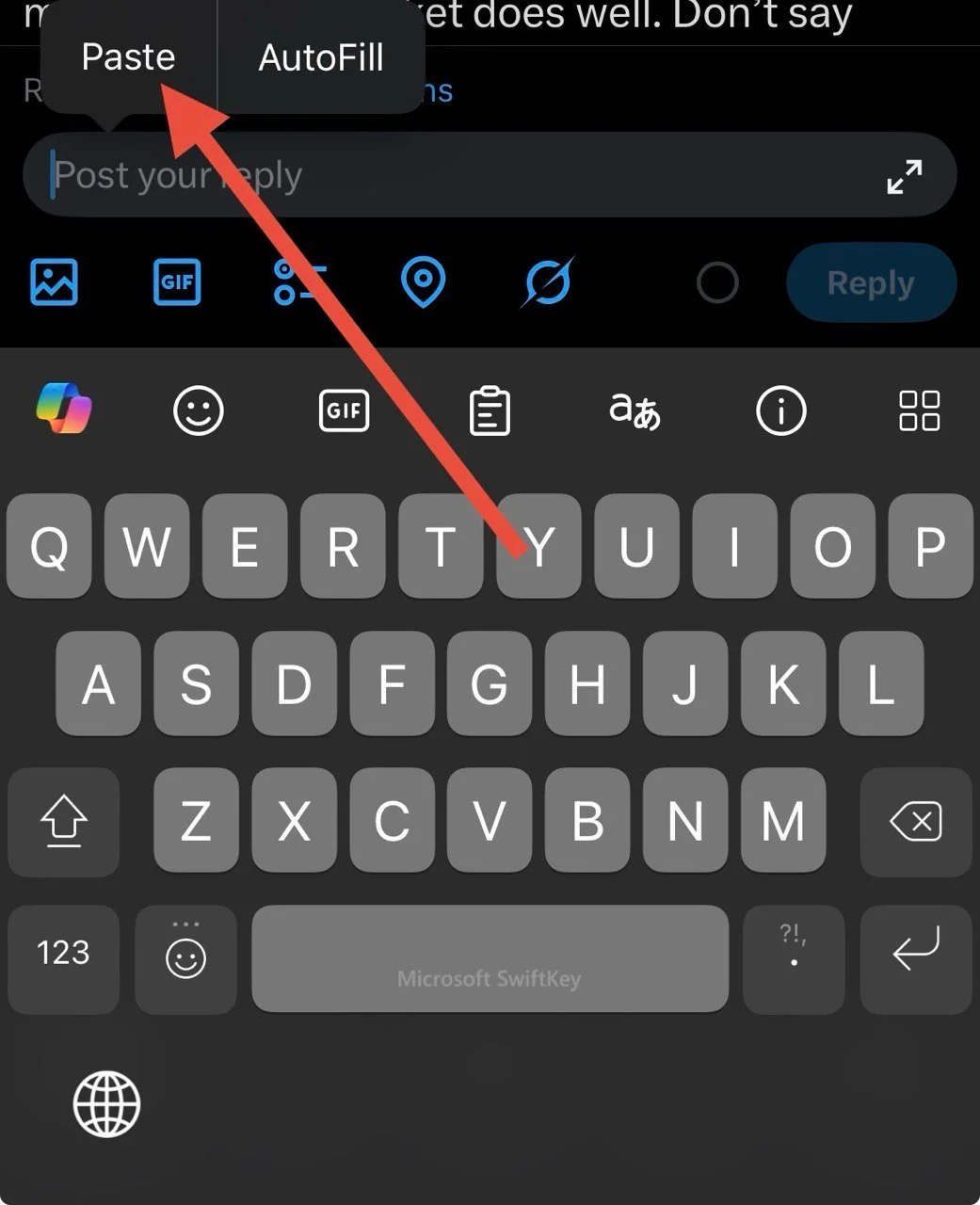Viewport: 980px width, 1205px height.
Task: Switch to the 123 numeric keyboard
Action: pyautogui.click(x=63, y=953)
